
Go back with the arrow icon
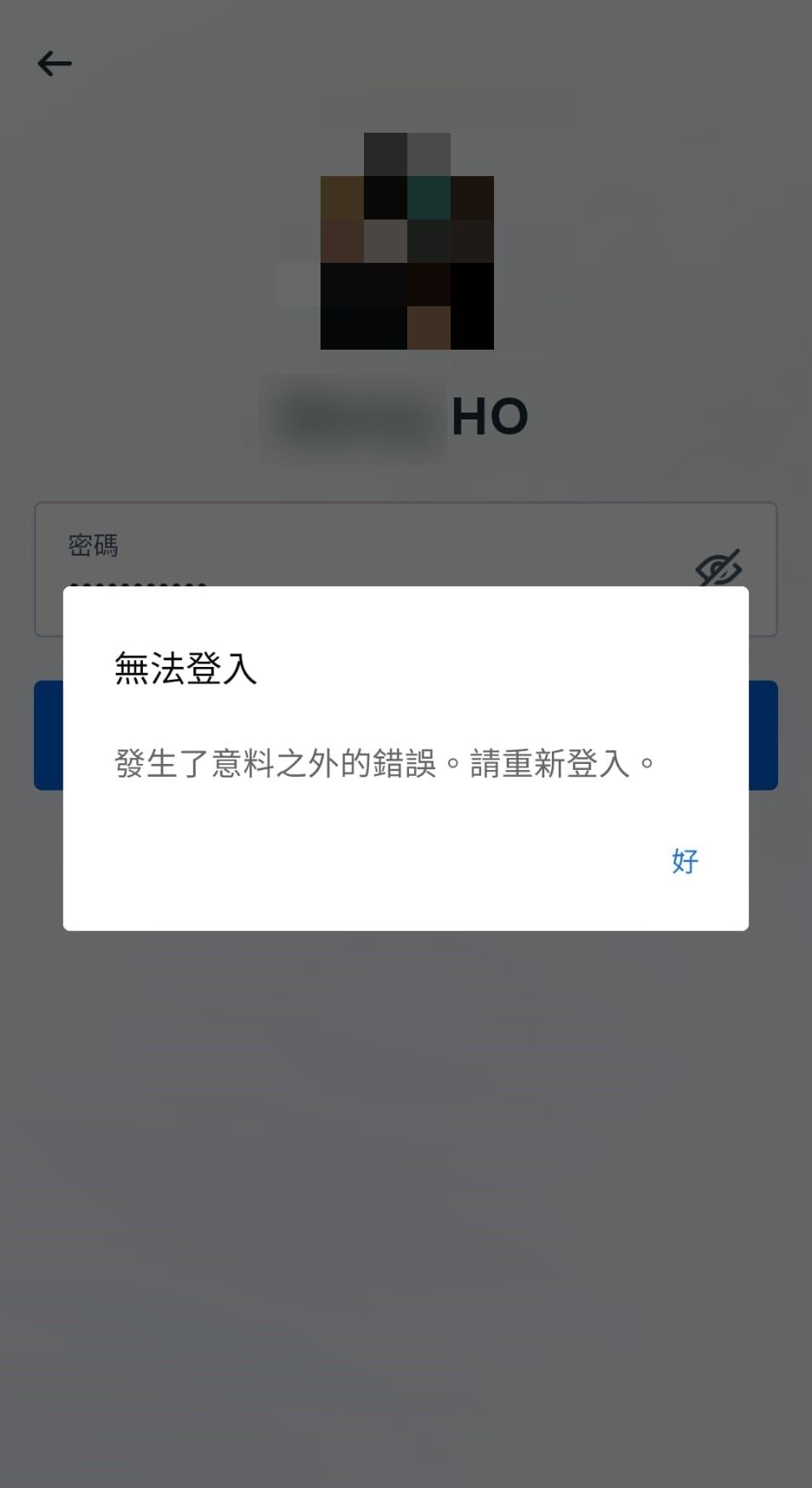(55, 64)
